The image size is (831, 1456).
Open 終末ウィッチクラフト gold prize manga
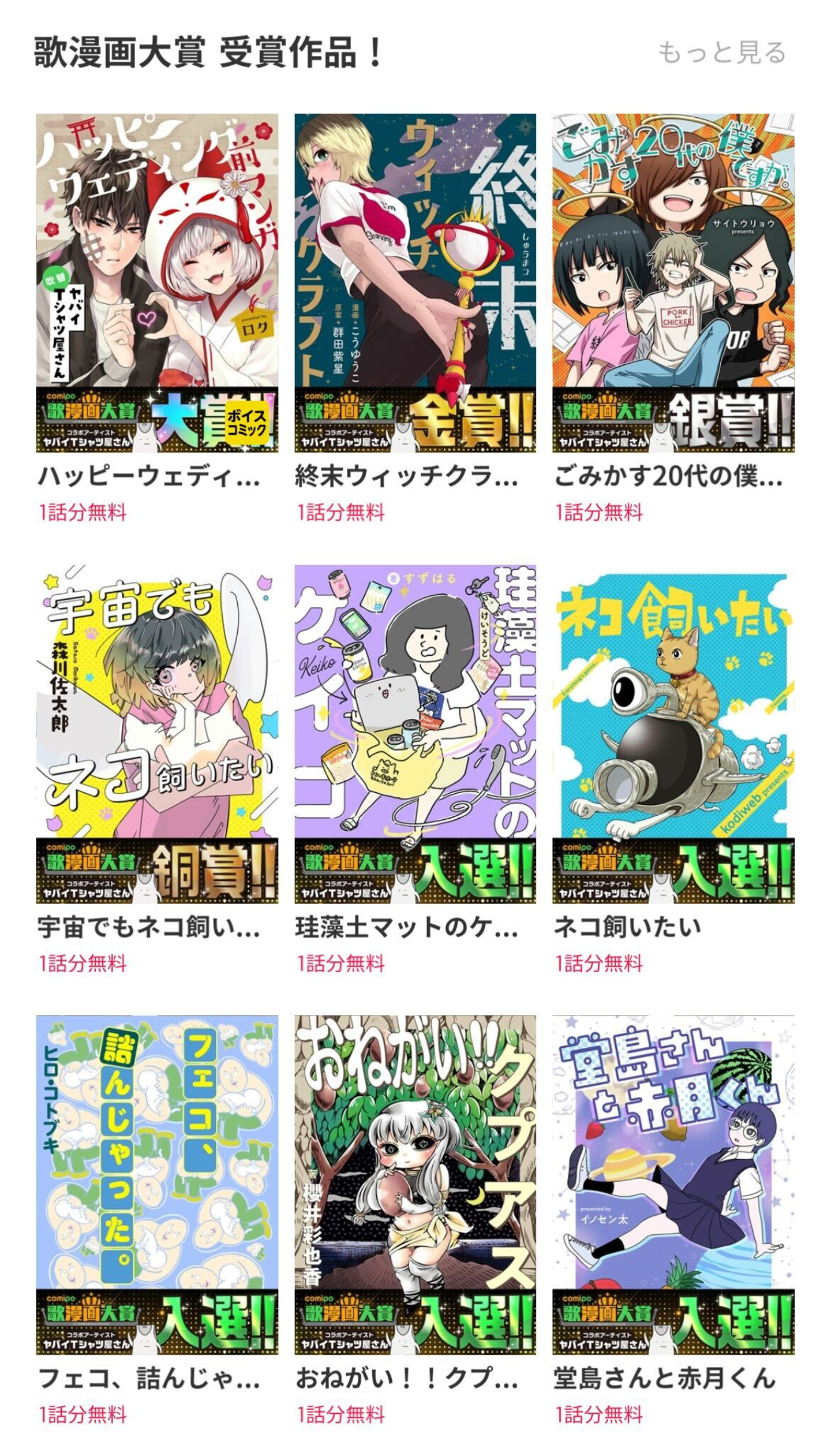tap(415, 282)
